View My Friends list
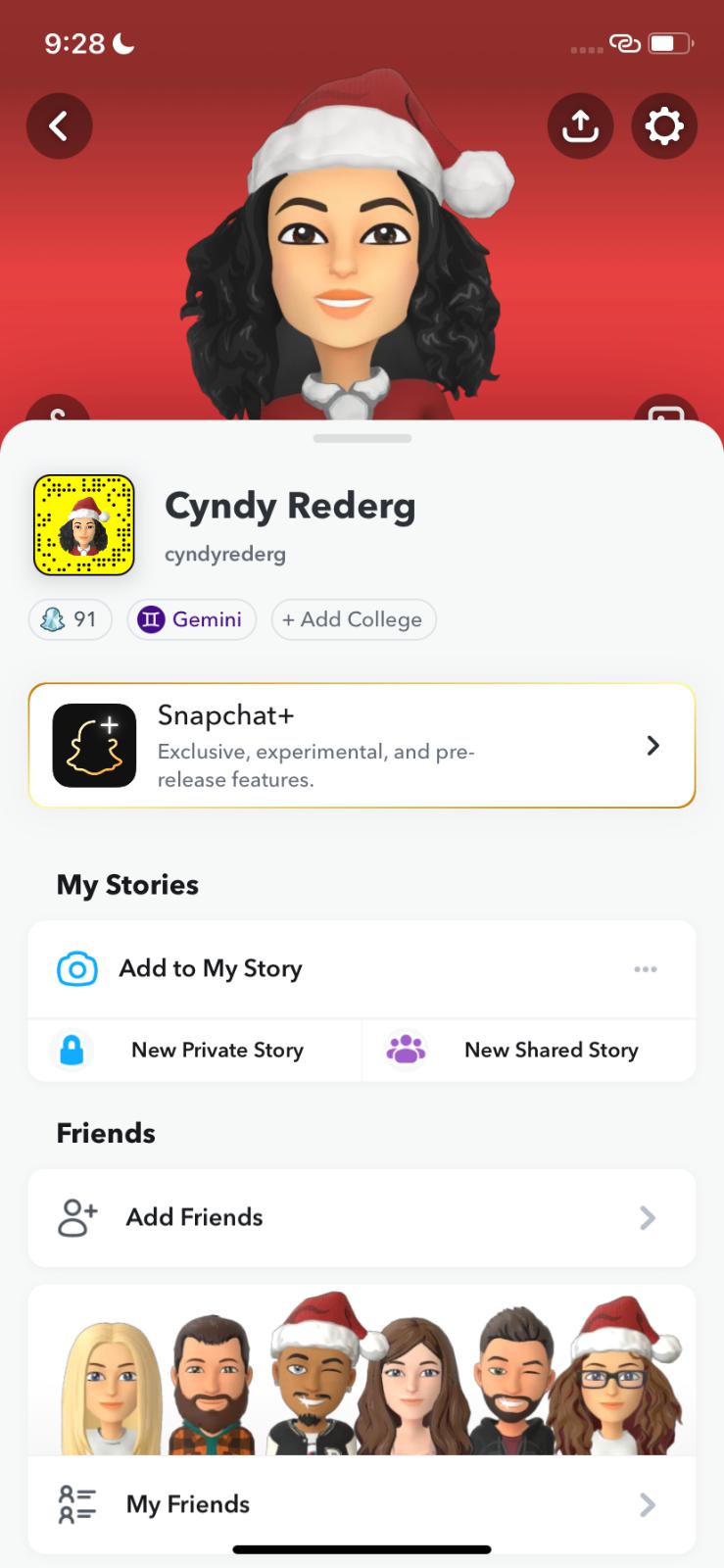This screenshot has height=1568, width=724. [x=362, y=1504]
